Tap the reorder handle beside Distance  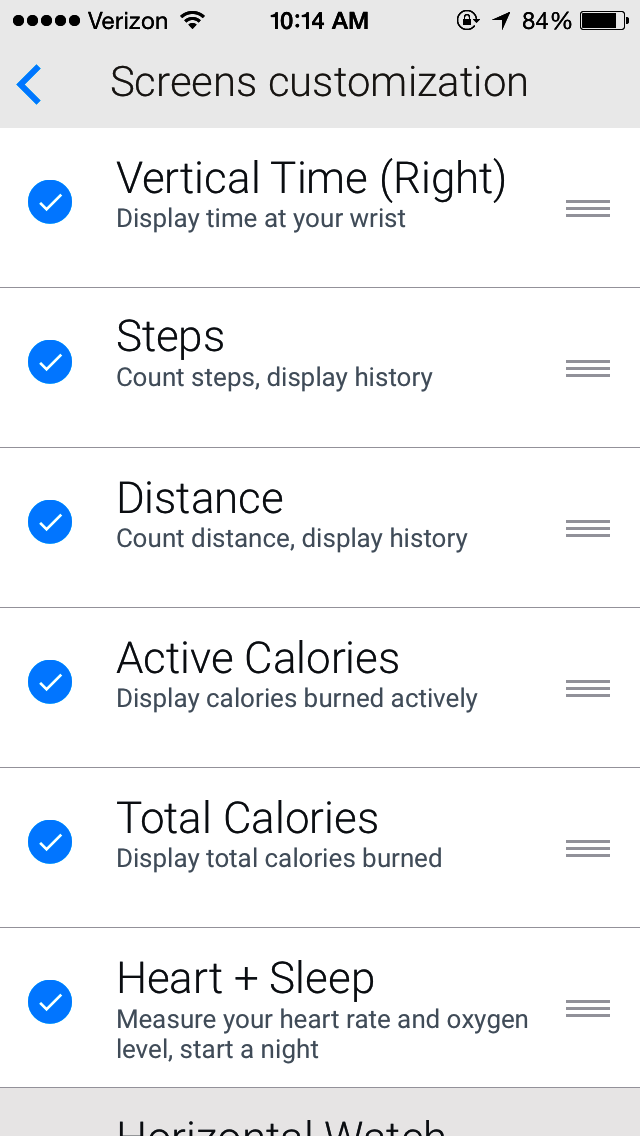(x=588, y=529)
